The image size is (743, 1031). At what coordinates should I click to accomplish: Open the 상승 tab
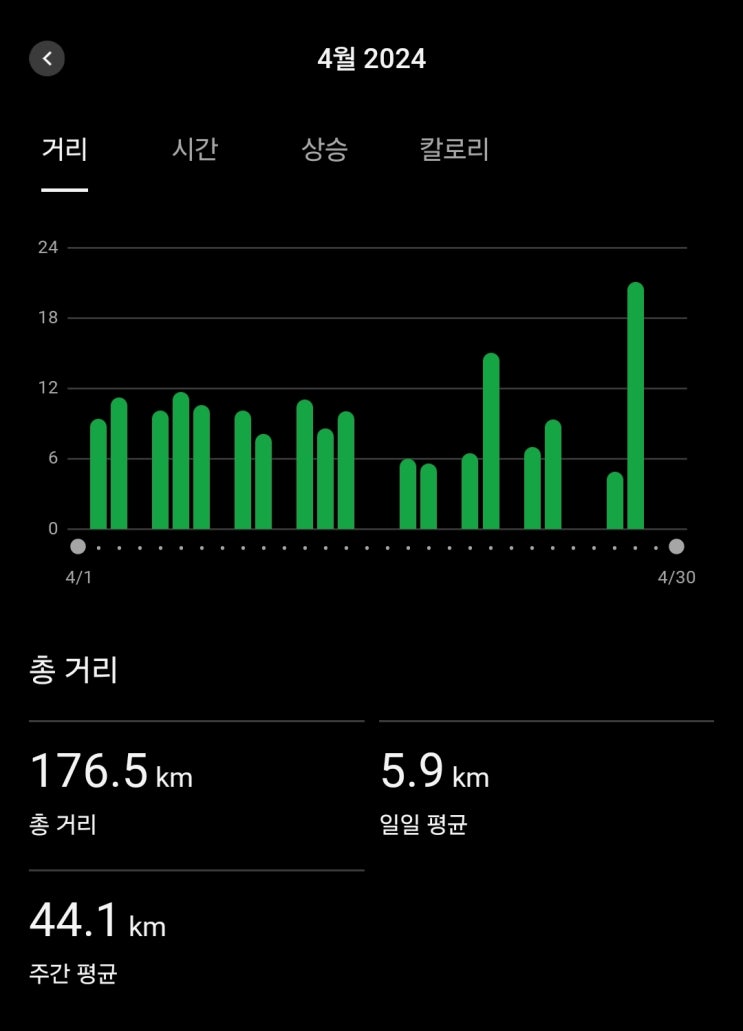324,150
